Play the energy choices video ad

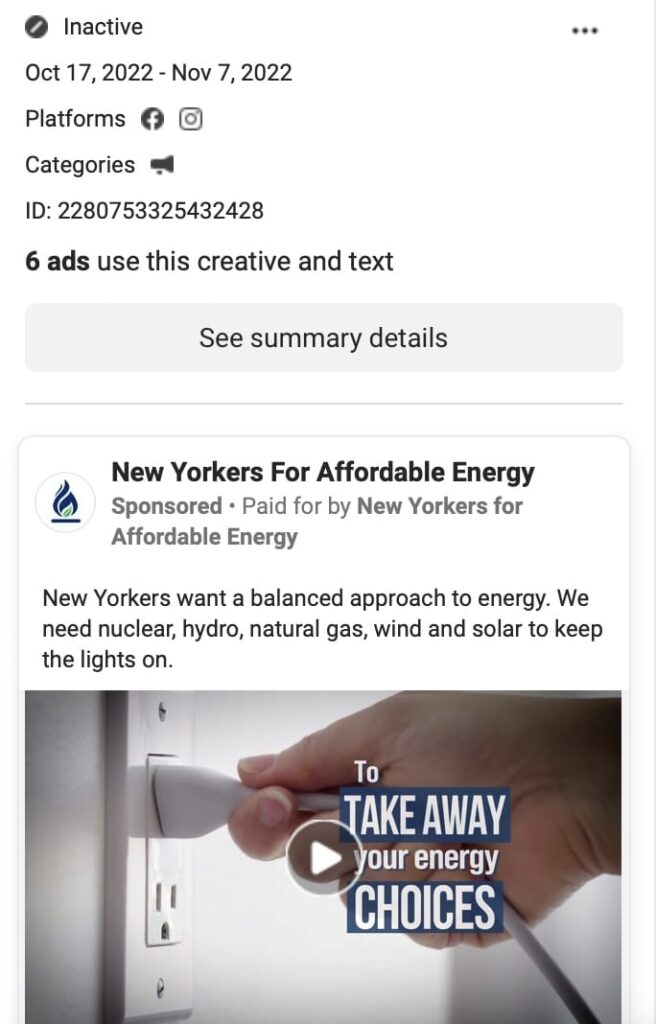pyautogui.click(x=323, y=857)
